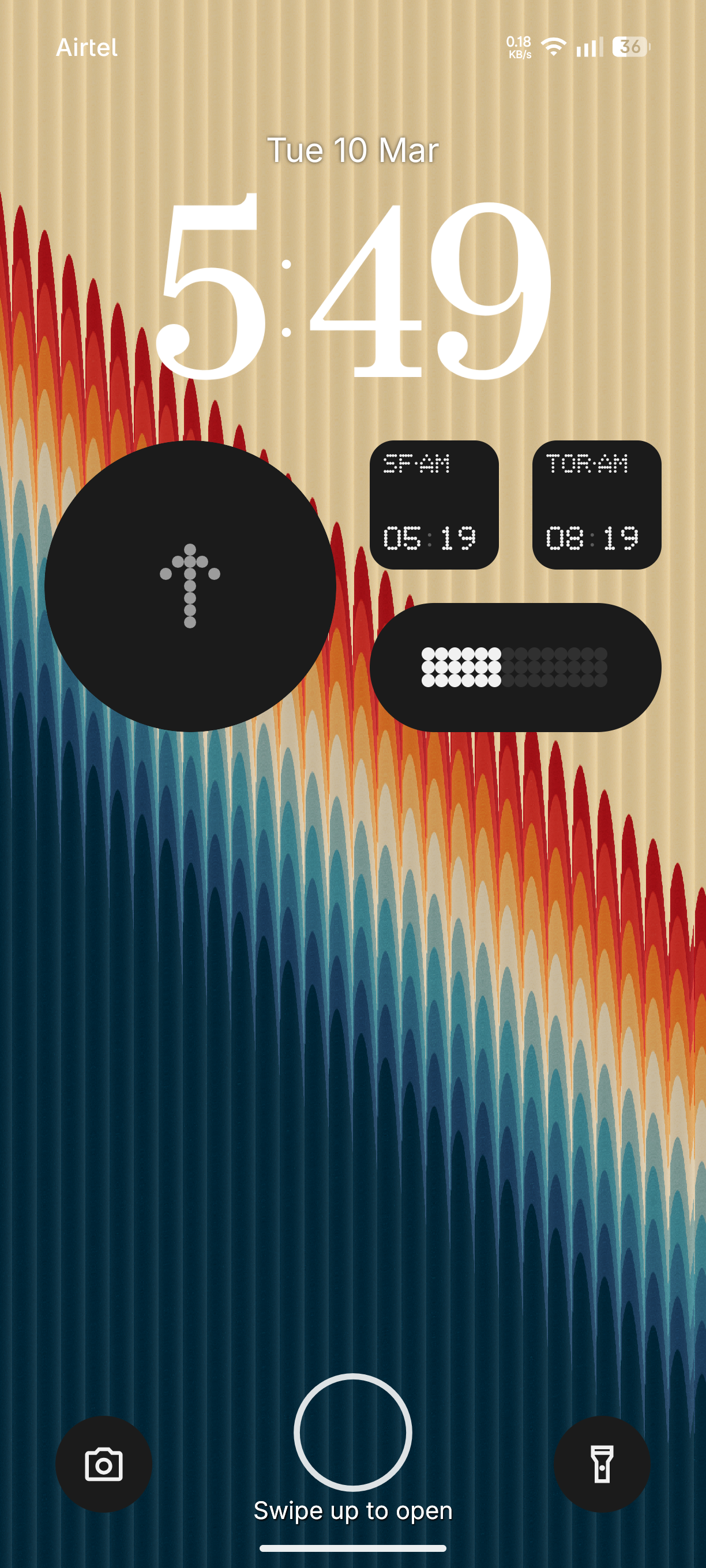Open the TOR world clock widget
Viewport: 706px width, 1568px height.
[x=596, y=504]
